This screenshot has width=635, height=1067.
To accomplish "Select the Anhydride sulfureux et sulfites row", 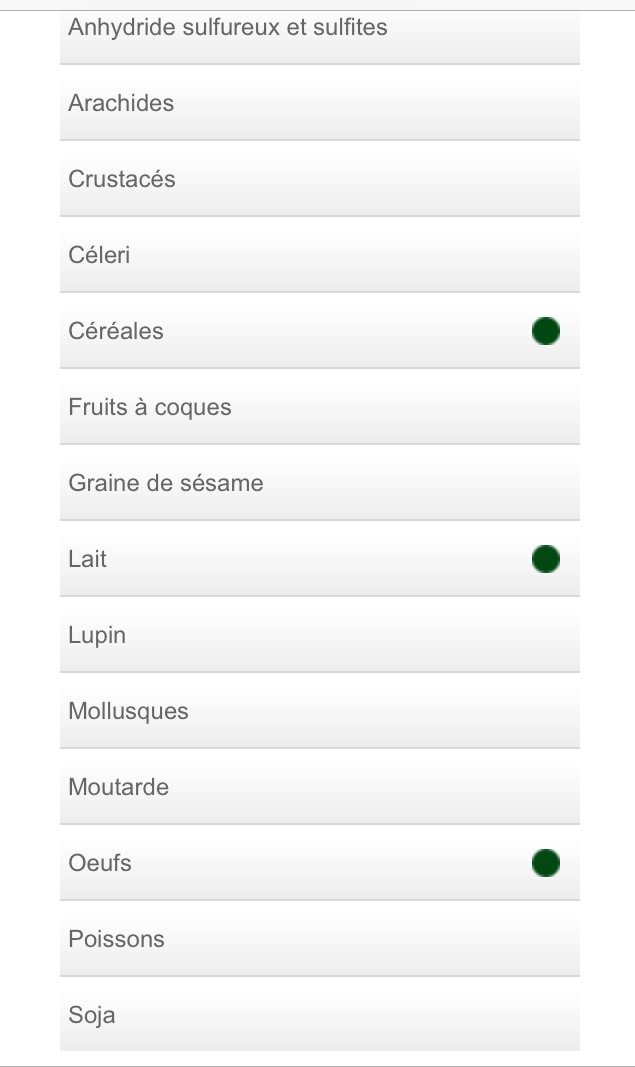I will 319,32.
